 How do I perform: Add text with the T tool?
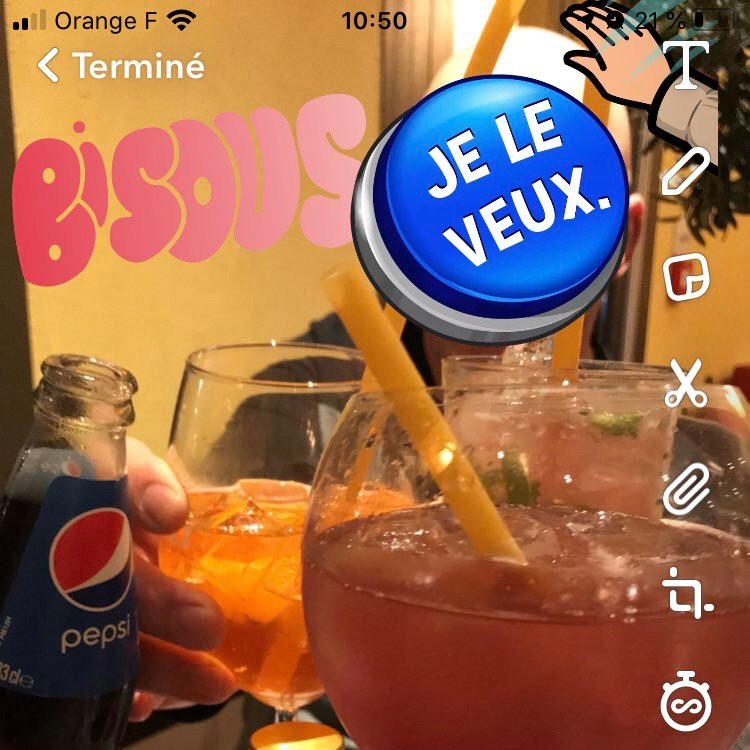point(691,65)
